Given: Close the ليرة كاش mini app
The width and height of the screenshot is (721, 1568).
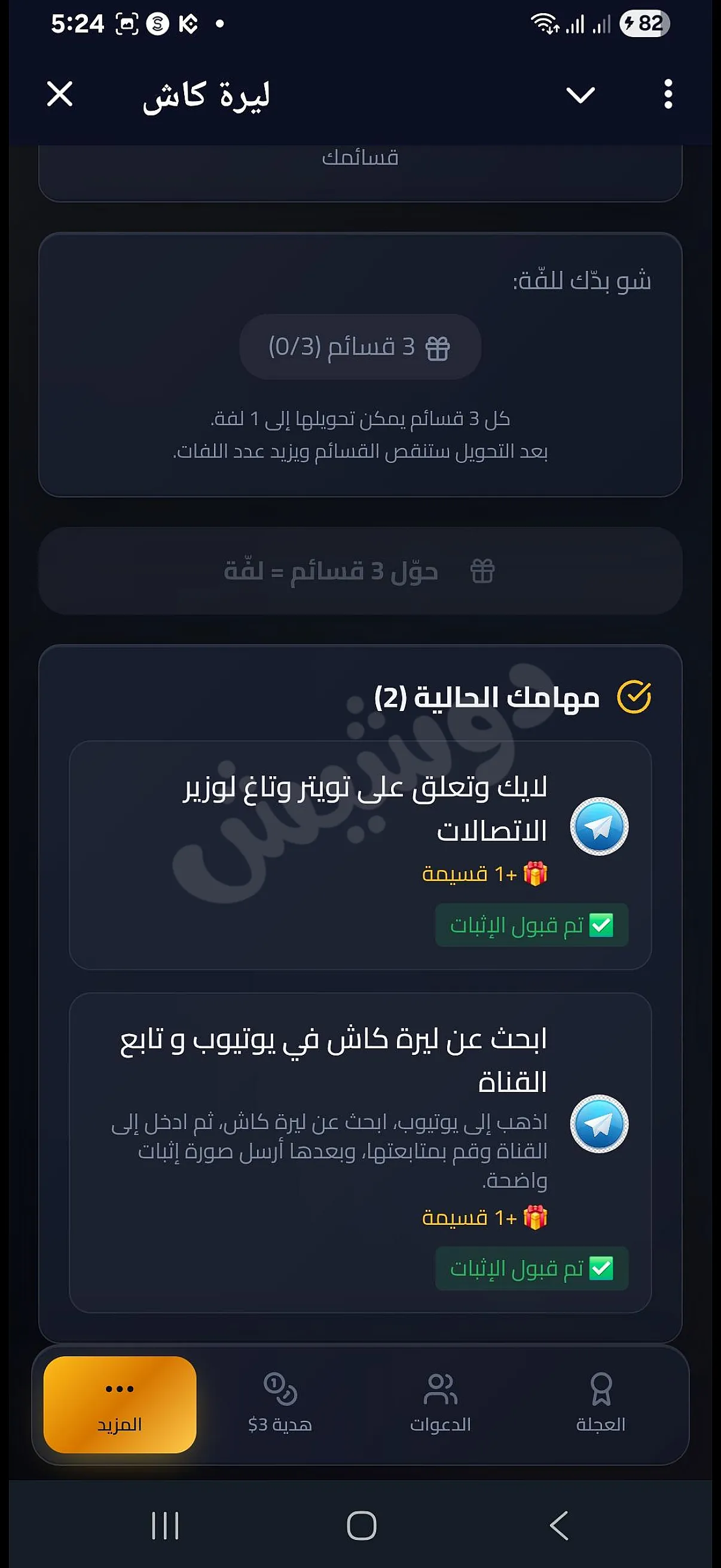Looking at the screenshot, I should coord(60,94).
